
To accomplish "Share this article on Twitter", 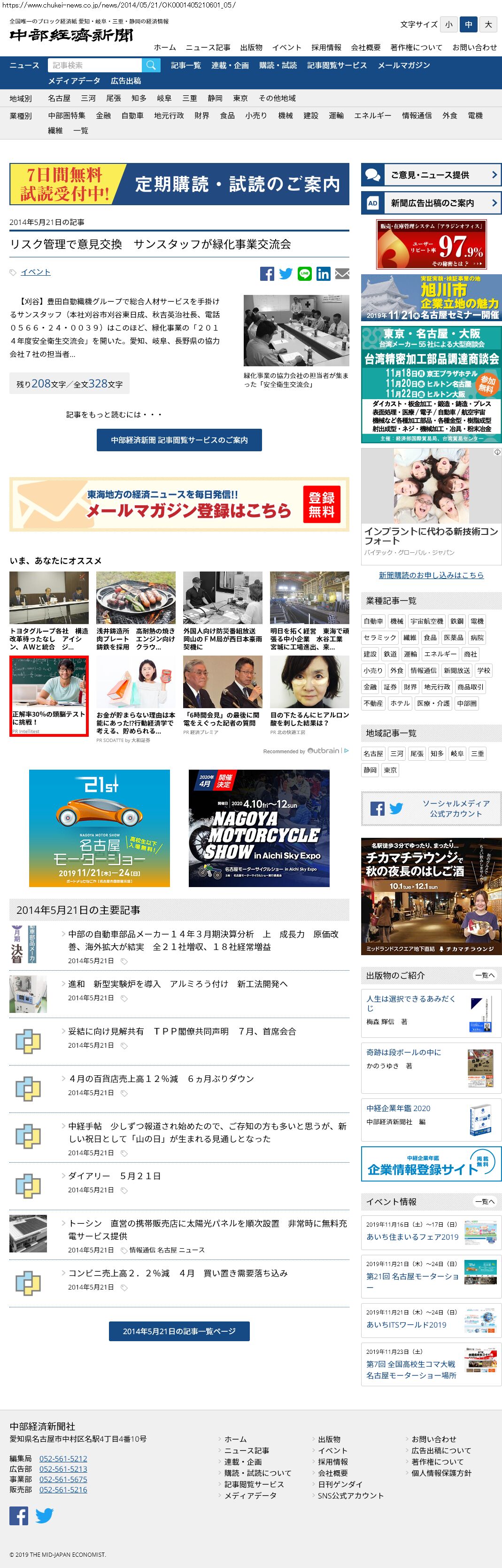I will click(286, 274).
